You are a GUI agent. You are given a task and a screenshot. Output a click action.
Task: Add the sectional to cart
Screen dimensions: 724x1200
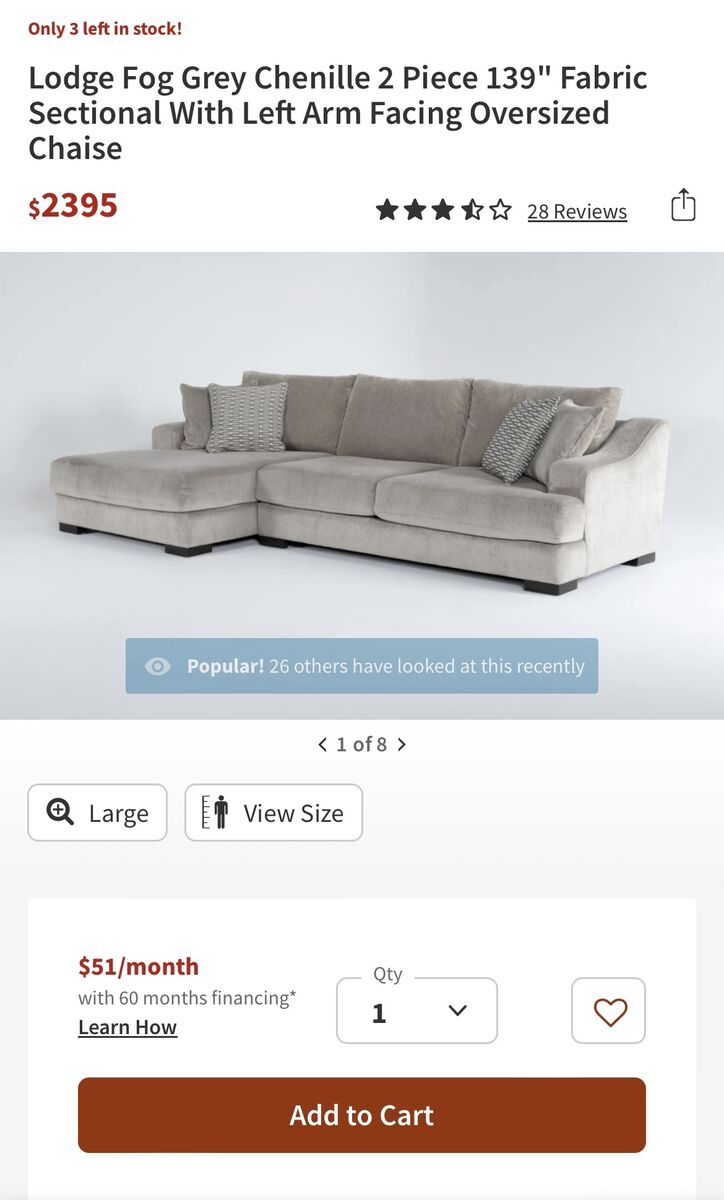(362, 1115)
